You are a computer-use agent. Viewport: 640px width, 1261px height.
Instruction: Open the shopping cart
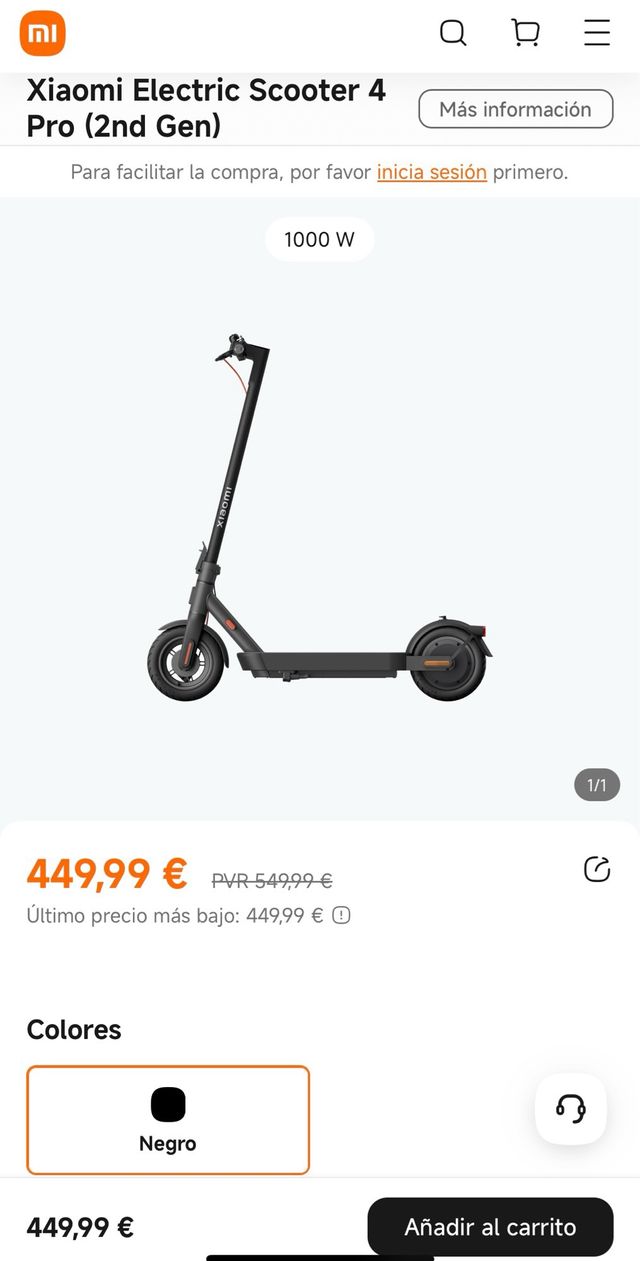(x=525, y=33)
